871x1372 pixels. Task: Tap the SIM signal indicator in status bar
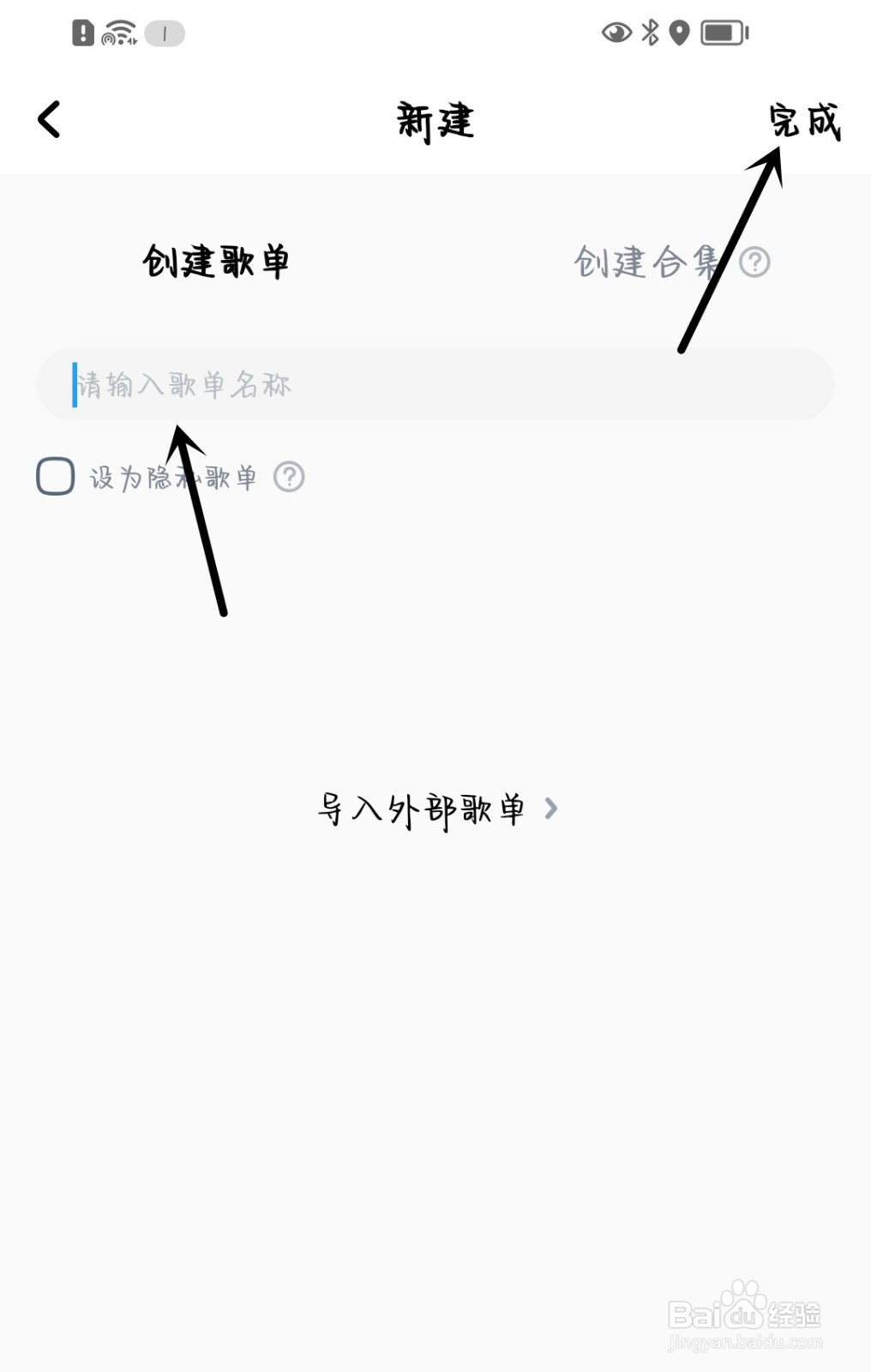(x=165, y=34)
